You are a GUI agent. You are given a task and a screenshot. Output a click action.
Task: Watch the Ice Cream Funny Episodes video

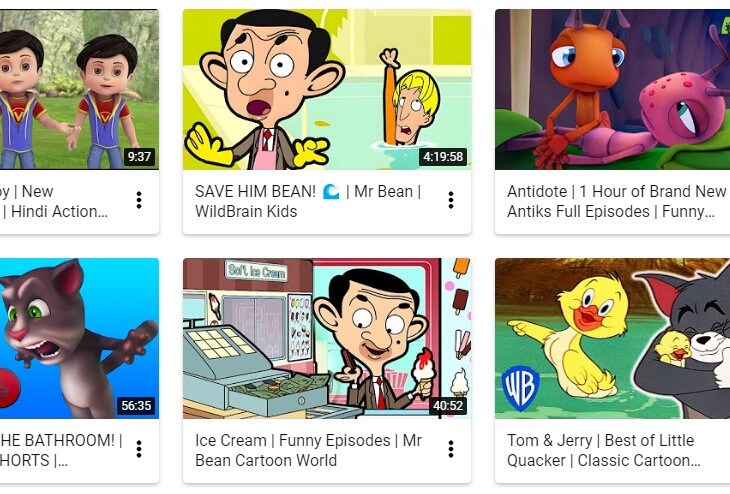[x=326, y=338]
